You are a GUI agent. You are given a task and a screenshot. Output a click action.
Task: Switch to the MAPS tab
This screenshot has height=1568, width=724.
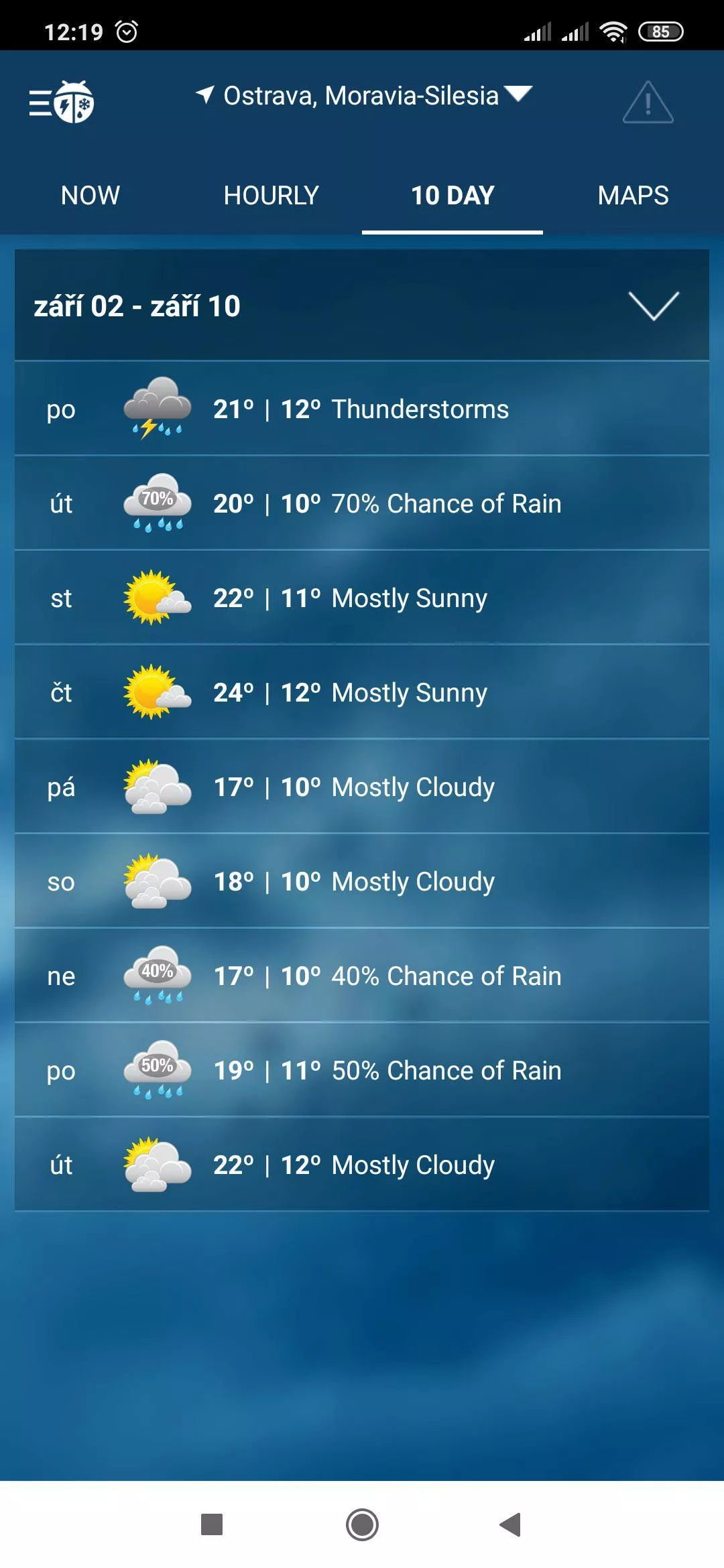[633, 196]
